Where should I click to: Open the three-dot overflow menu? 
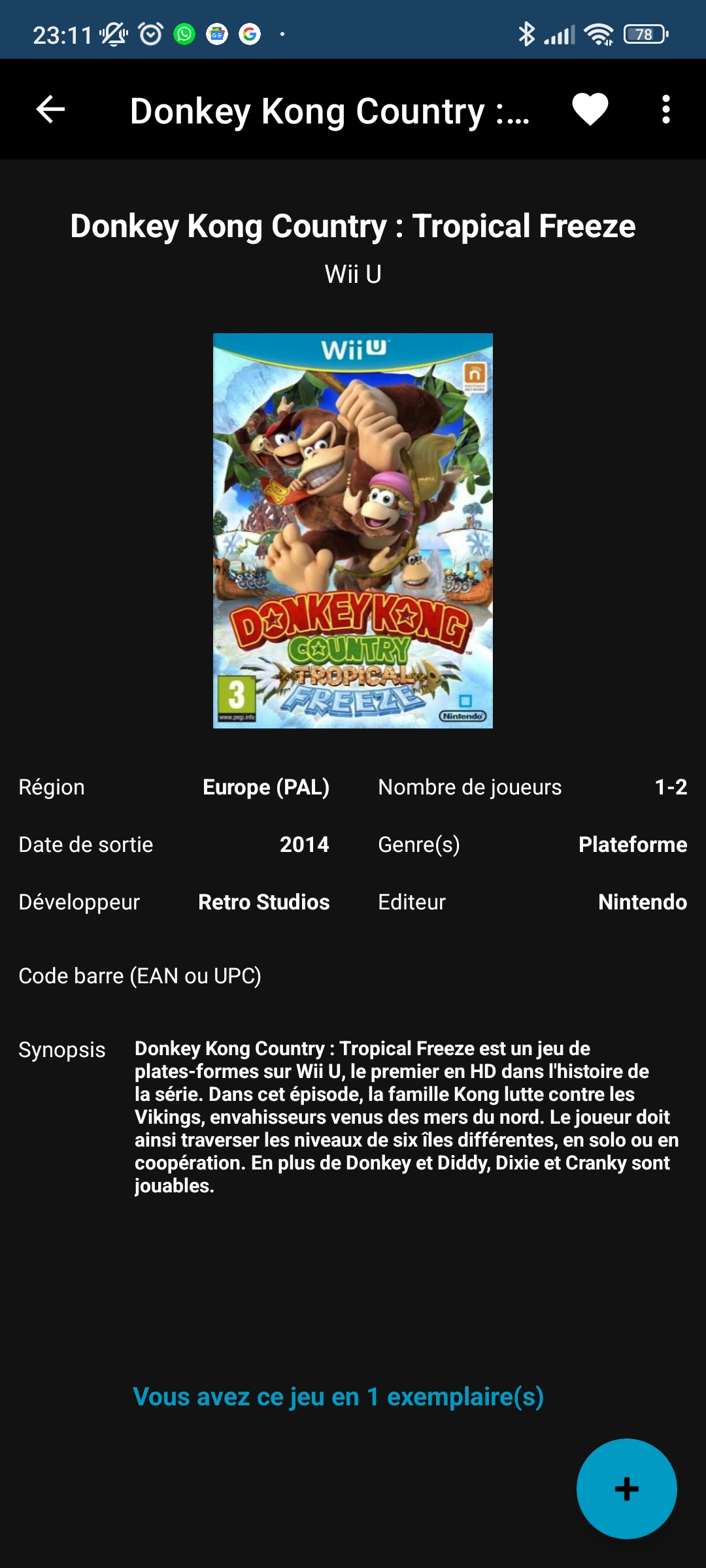click(x=665, y=109)
